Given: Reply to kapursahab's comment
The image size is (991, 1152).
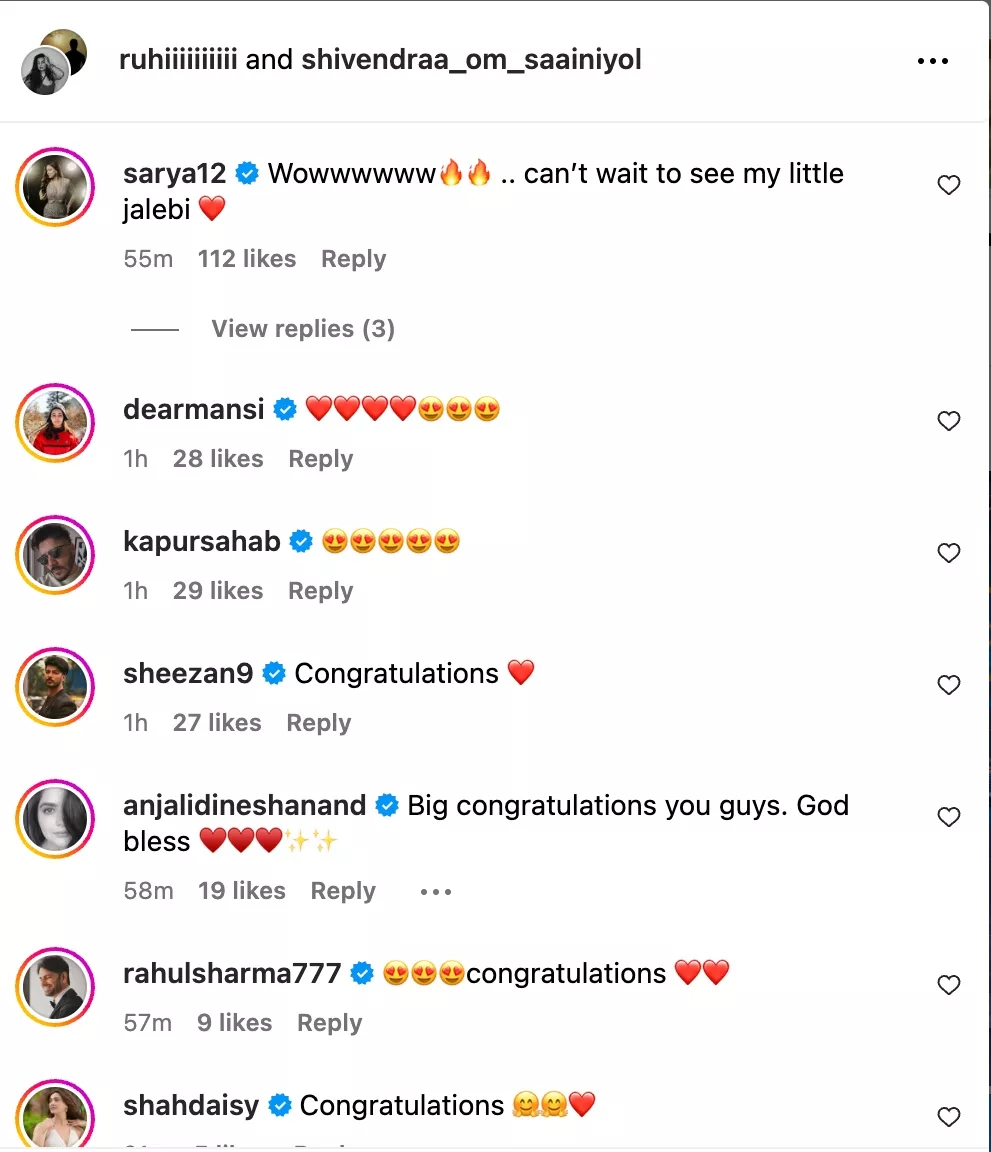Looking at the screenshot, I should point(320,591).
